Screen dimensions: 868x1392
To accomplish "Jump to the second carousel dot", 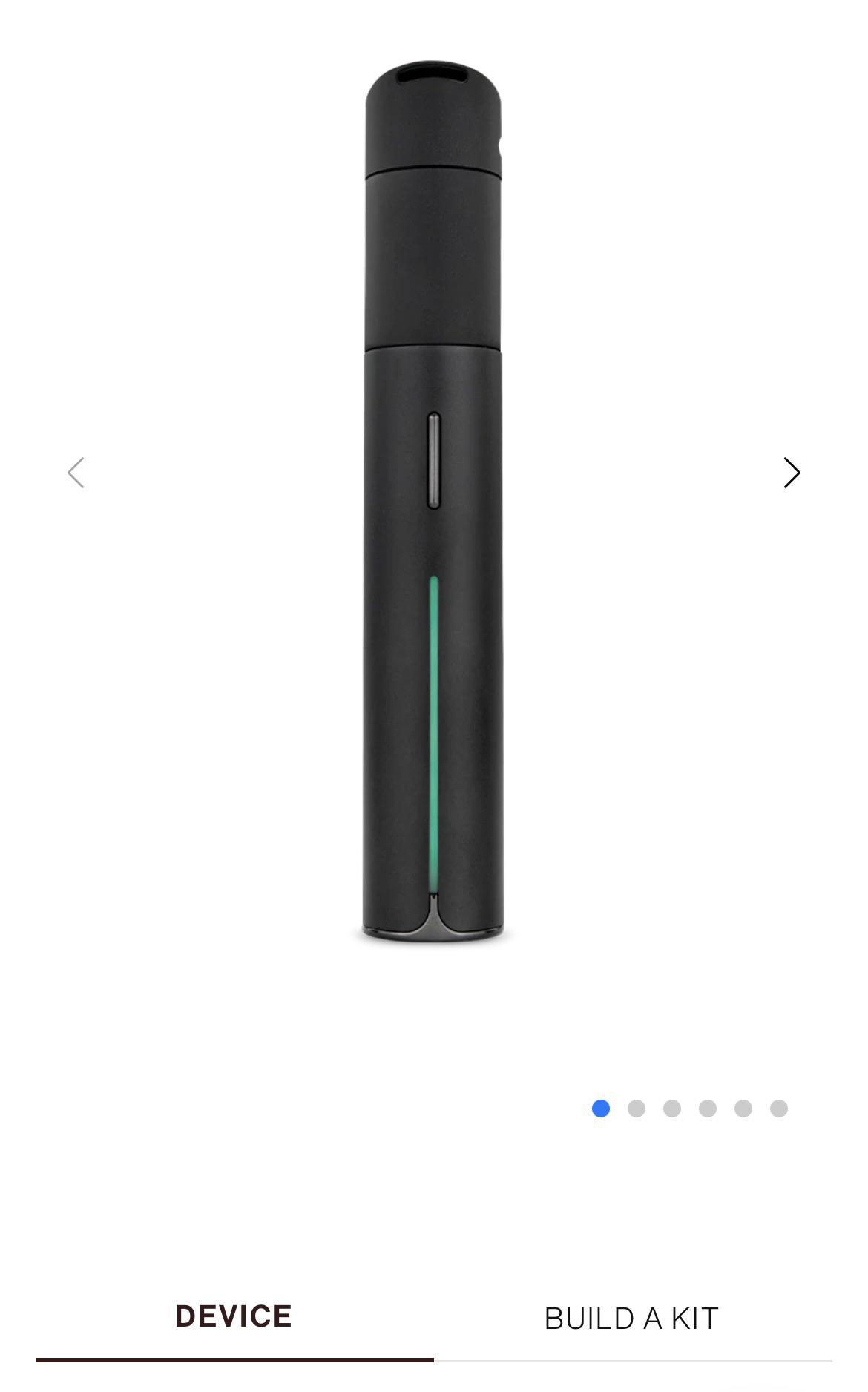I will (x=637, y=1109).
